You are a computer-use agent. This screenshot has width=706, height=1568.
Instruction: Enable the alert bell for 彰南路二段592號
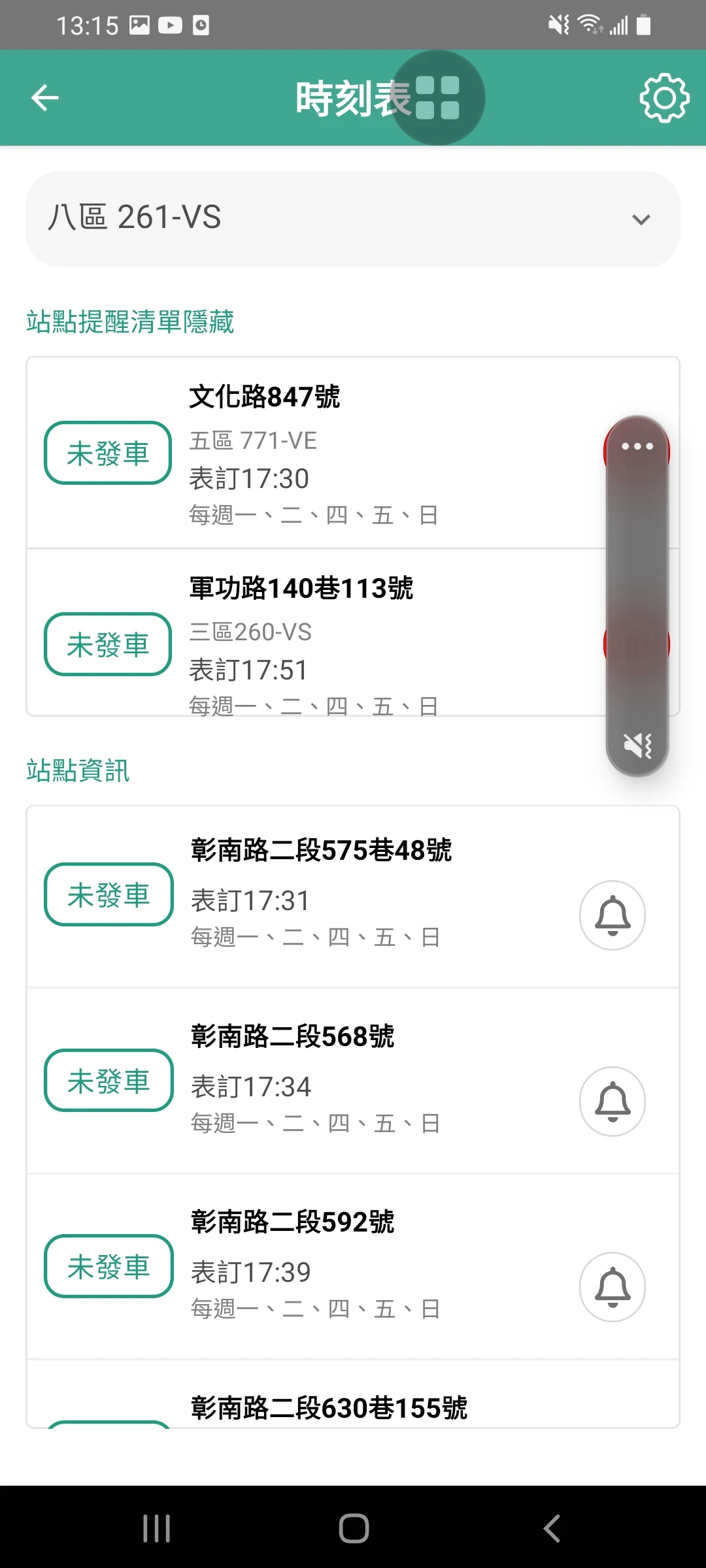coord(612,1286)
